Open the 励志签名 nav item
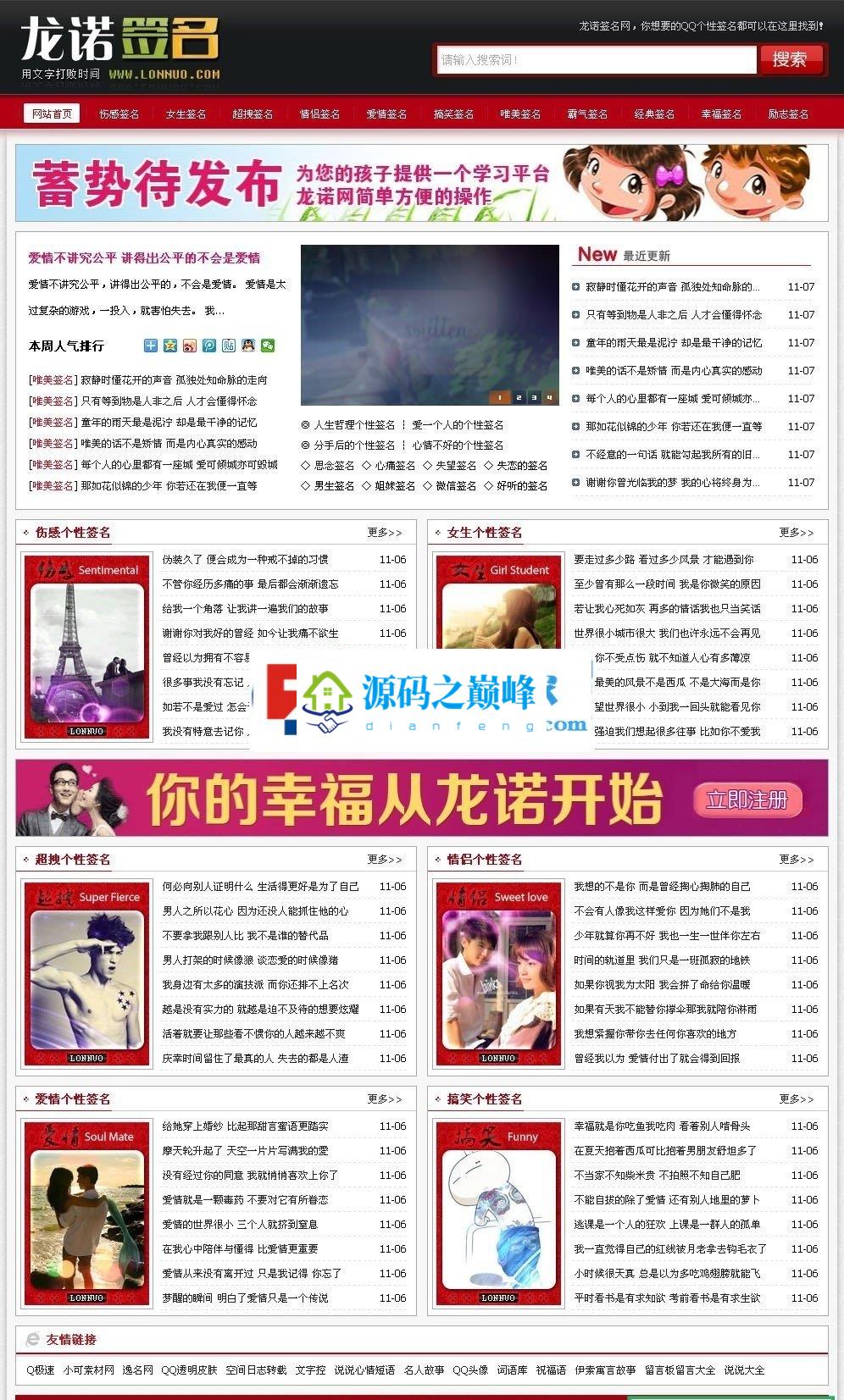 788,113
